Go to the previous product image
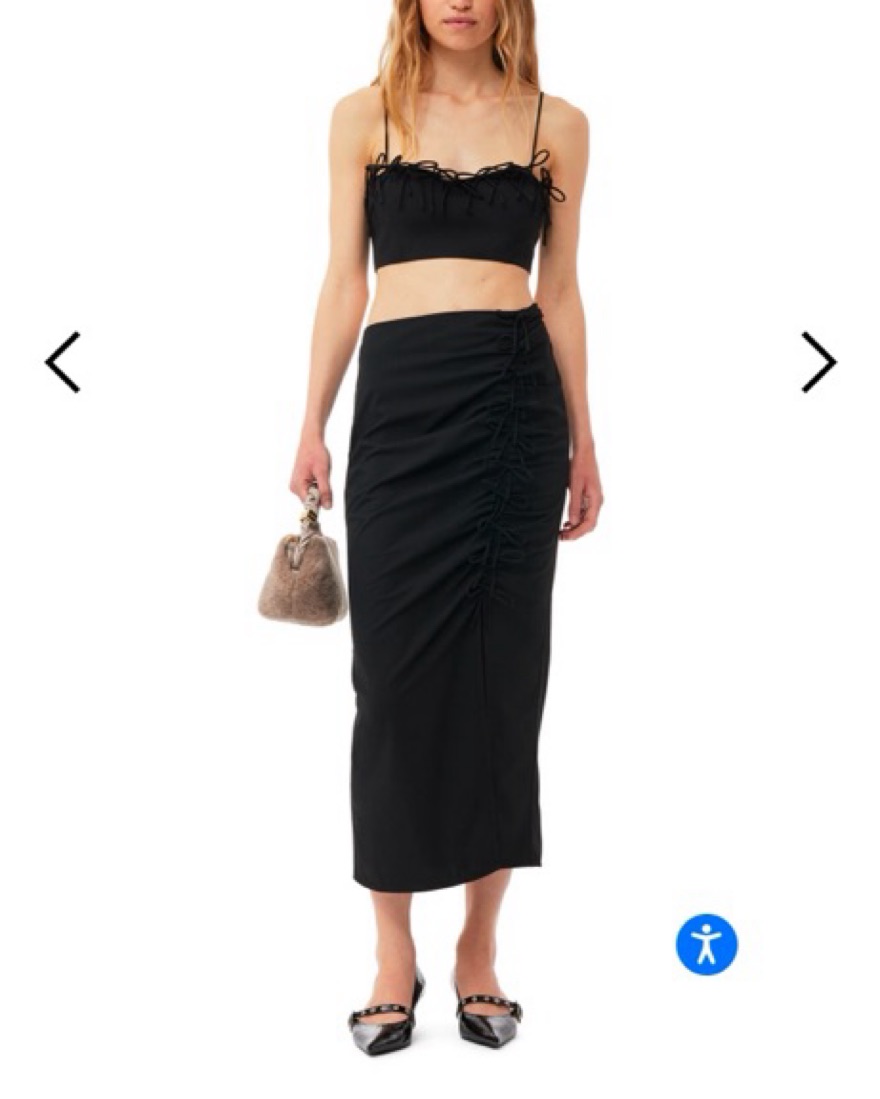 [x=62, y=362]
